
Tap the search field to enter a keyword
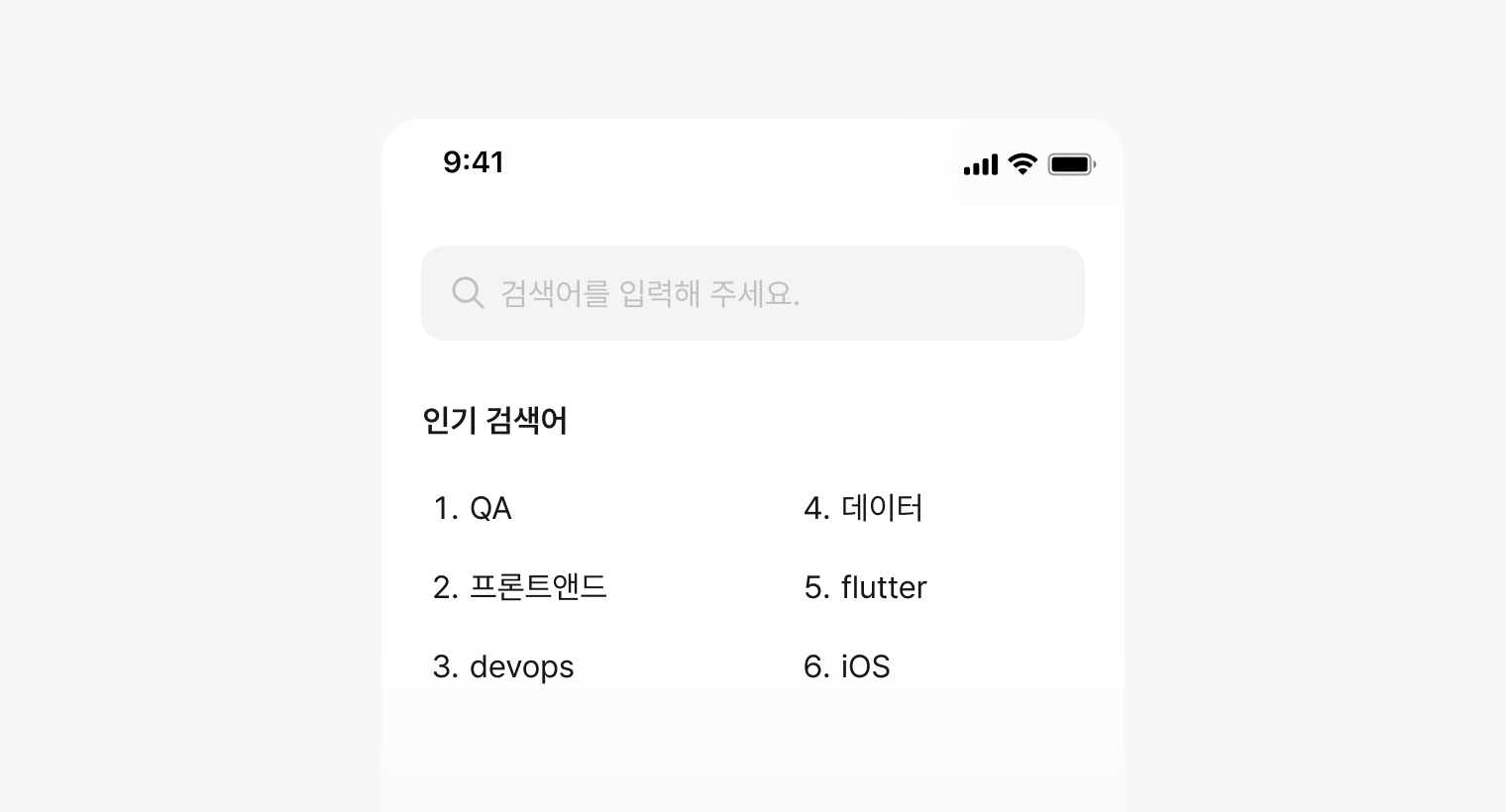pyautogui.click(x=751, y=293)
